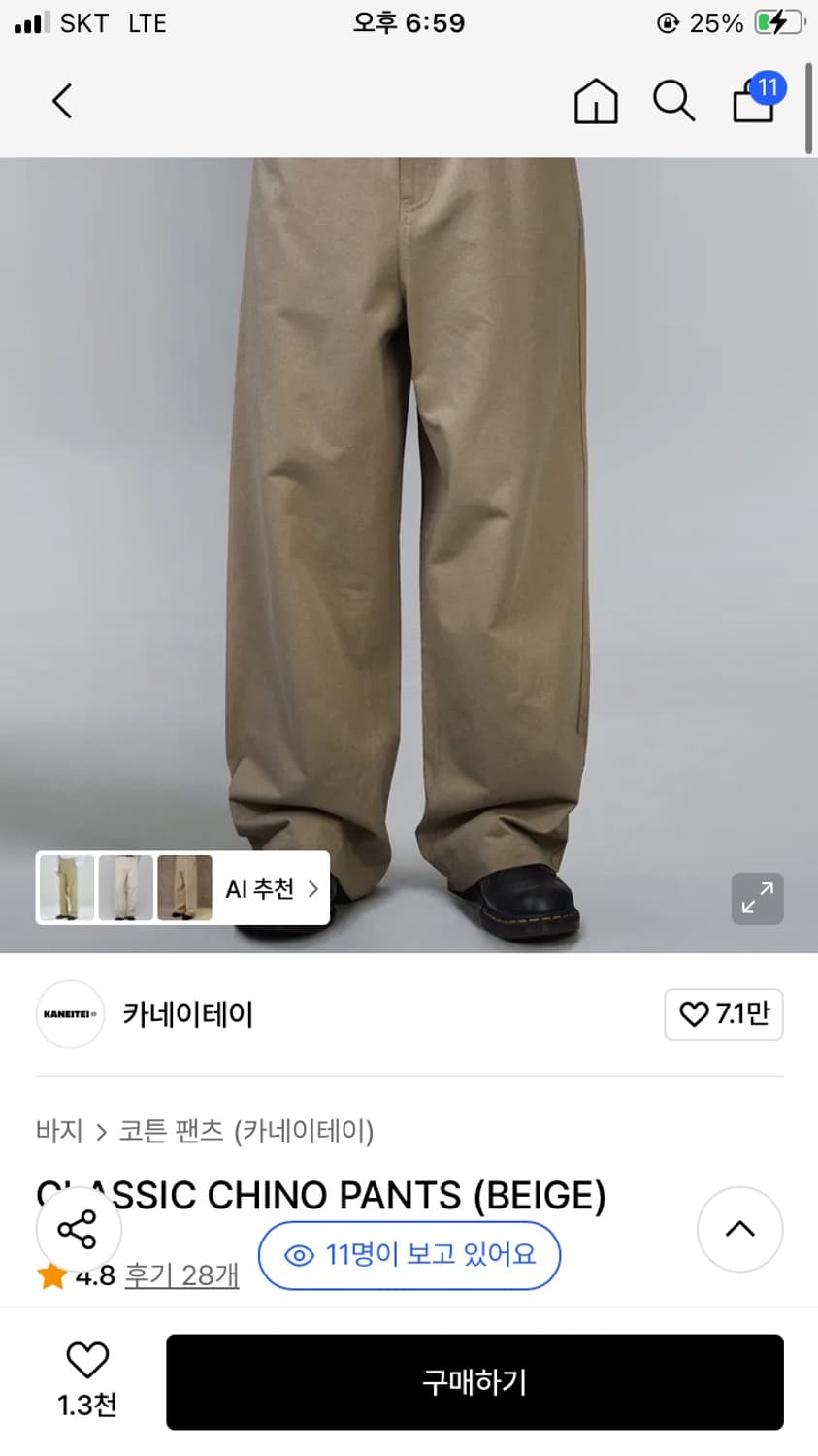The image size is (818, 1456).
Task: Open the home screen via the house icon
Action: point(596,101)
